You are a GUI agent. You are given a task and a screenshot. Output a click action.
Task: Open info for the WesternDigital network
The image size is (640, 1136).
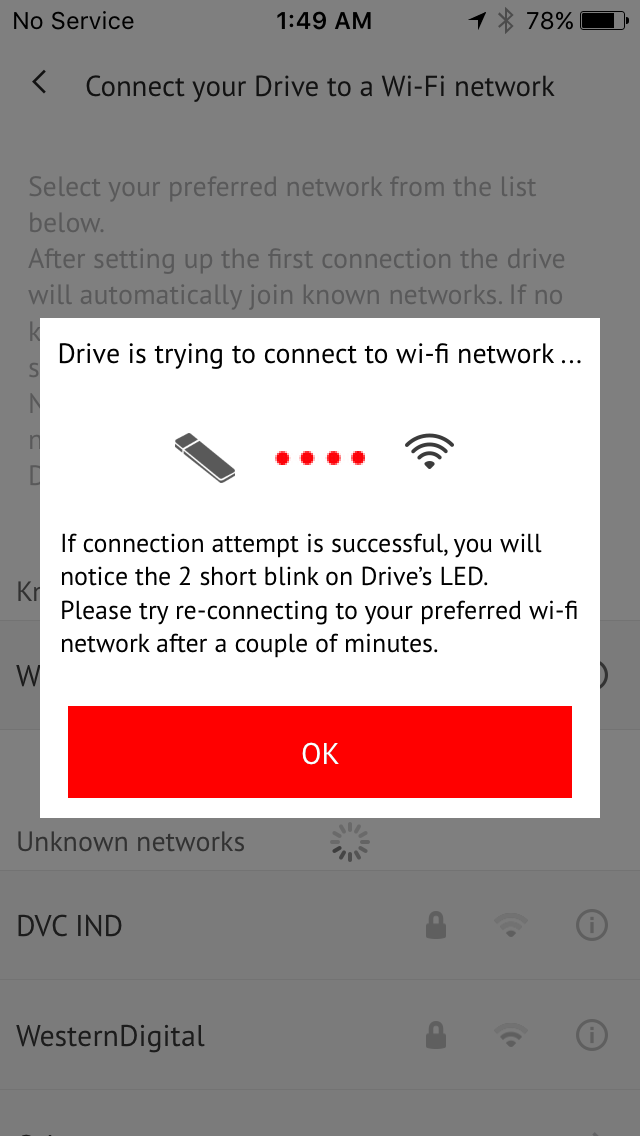pyautogui.click(x=591, y=1036)
